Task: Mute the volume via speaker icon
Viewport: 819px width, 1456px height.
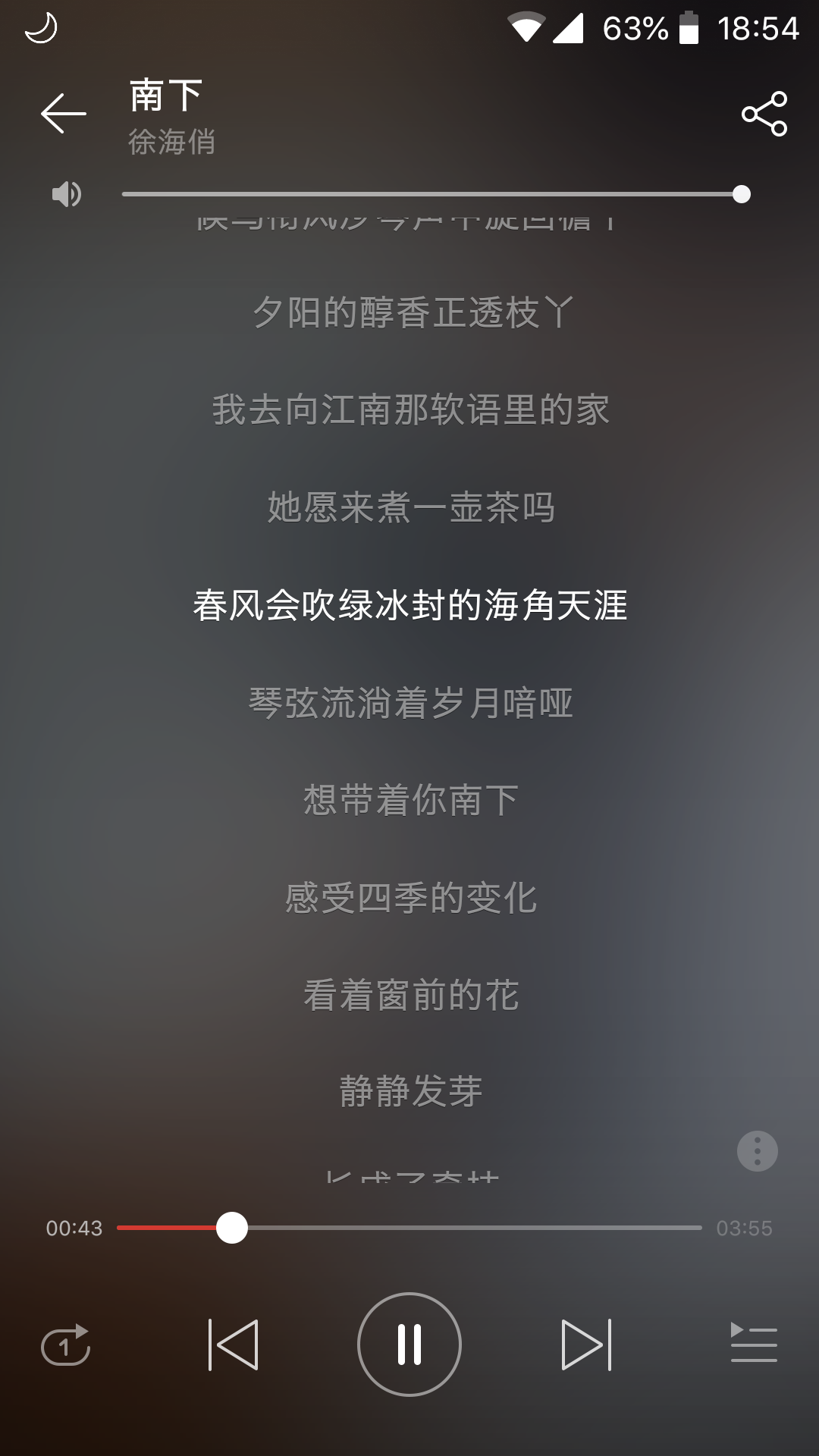Action: (67, 194)
